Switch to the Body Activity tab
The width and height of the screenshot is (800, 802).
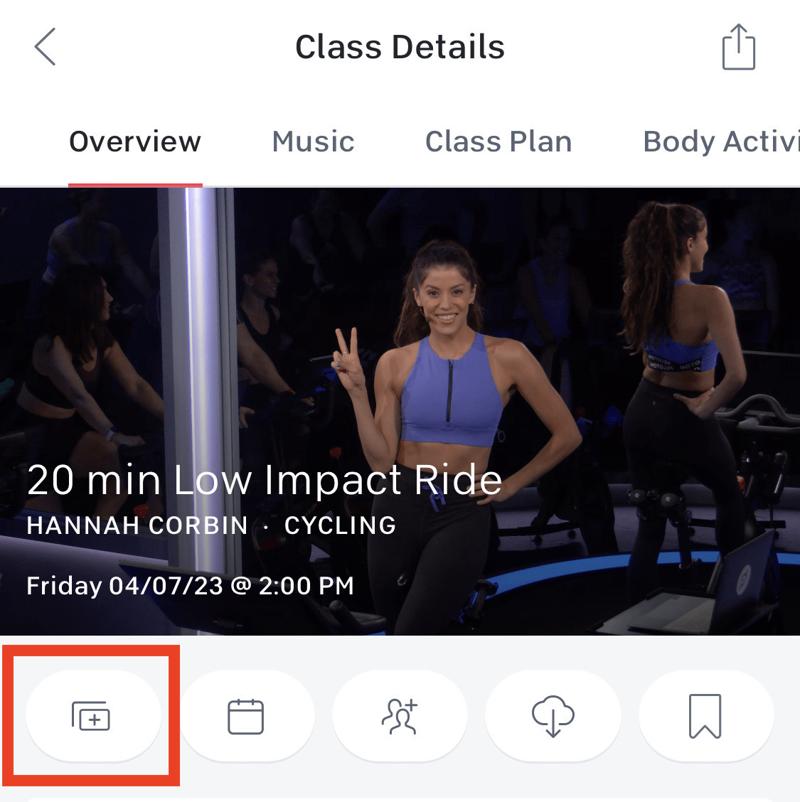720,141
